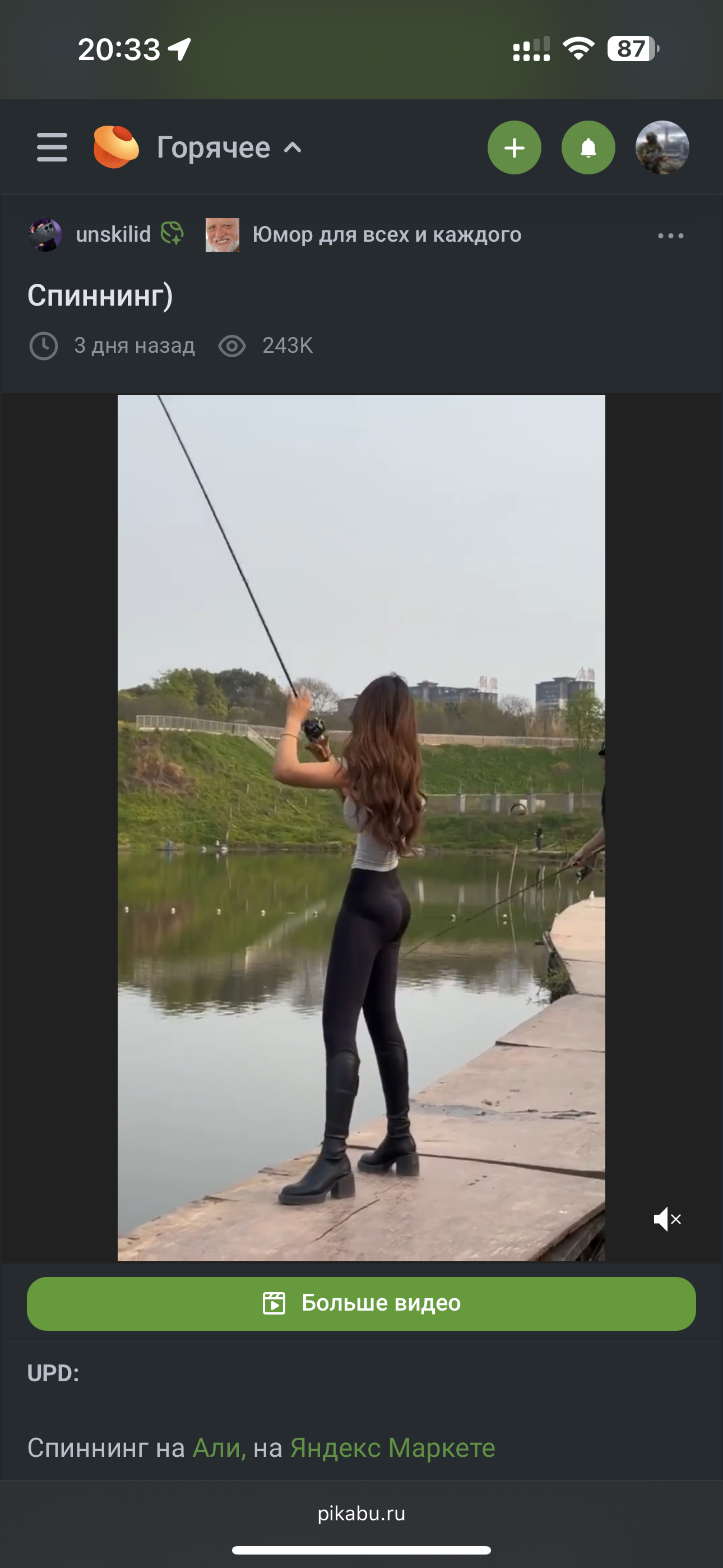Tap the pikabu.ru address bar
Viewport: 723px width, 1568px height.
click(x=361, y=1513)
